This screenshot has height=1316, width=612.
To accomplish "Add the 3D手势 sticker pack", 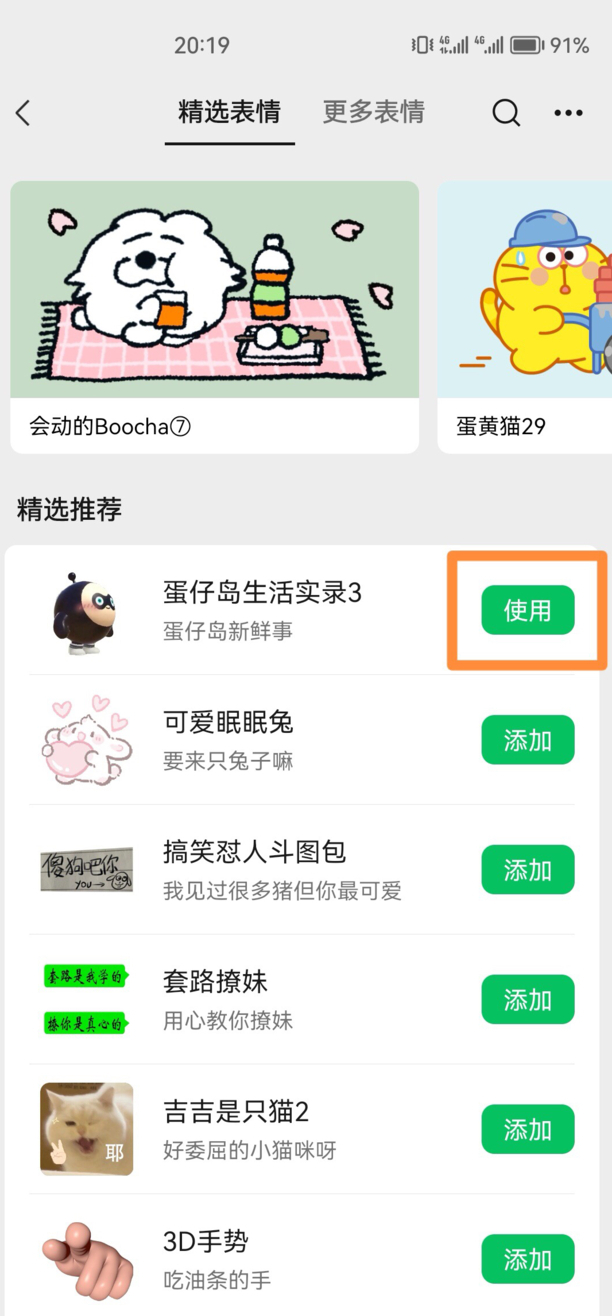I will point(527,1259).
